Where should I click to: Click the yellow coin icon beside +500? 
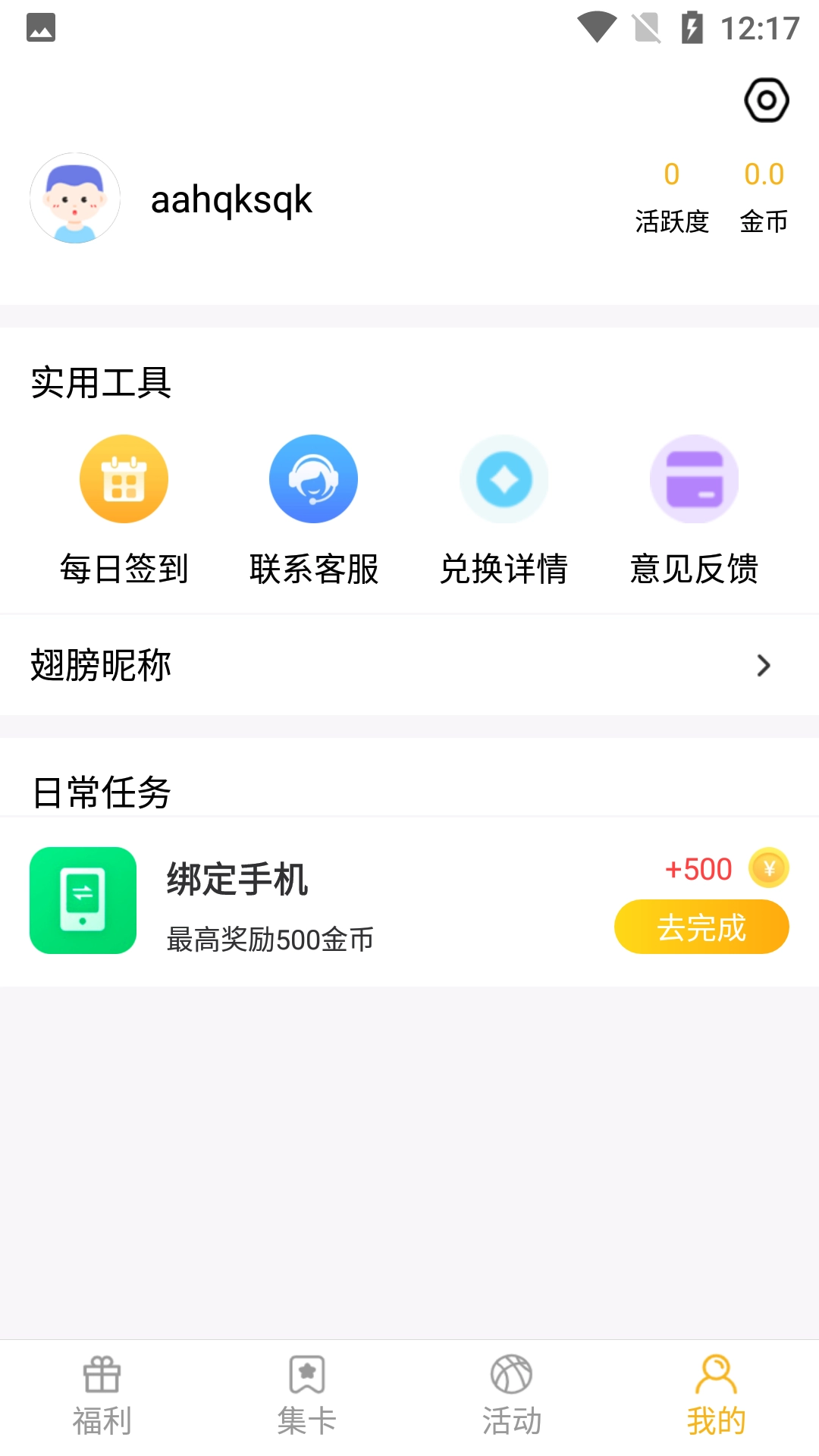click(769, 869)
